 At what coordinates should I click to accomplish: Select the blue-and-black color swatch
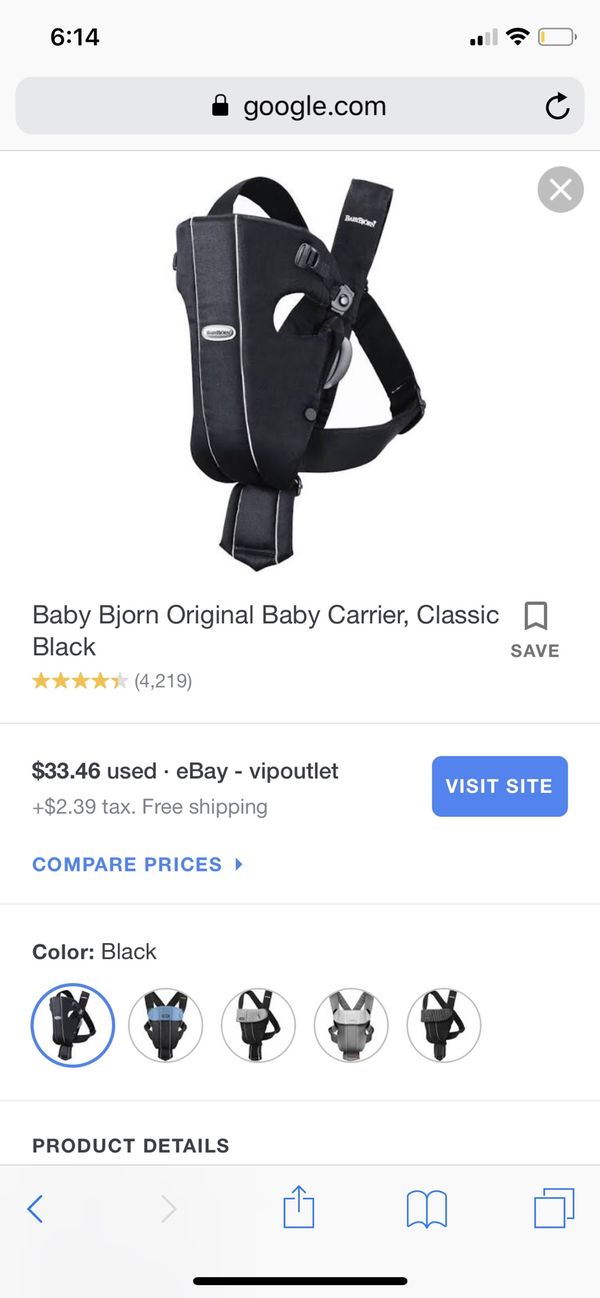coord(166,1025)
